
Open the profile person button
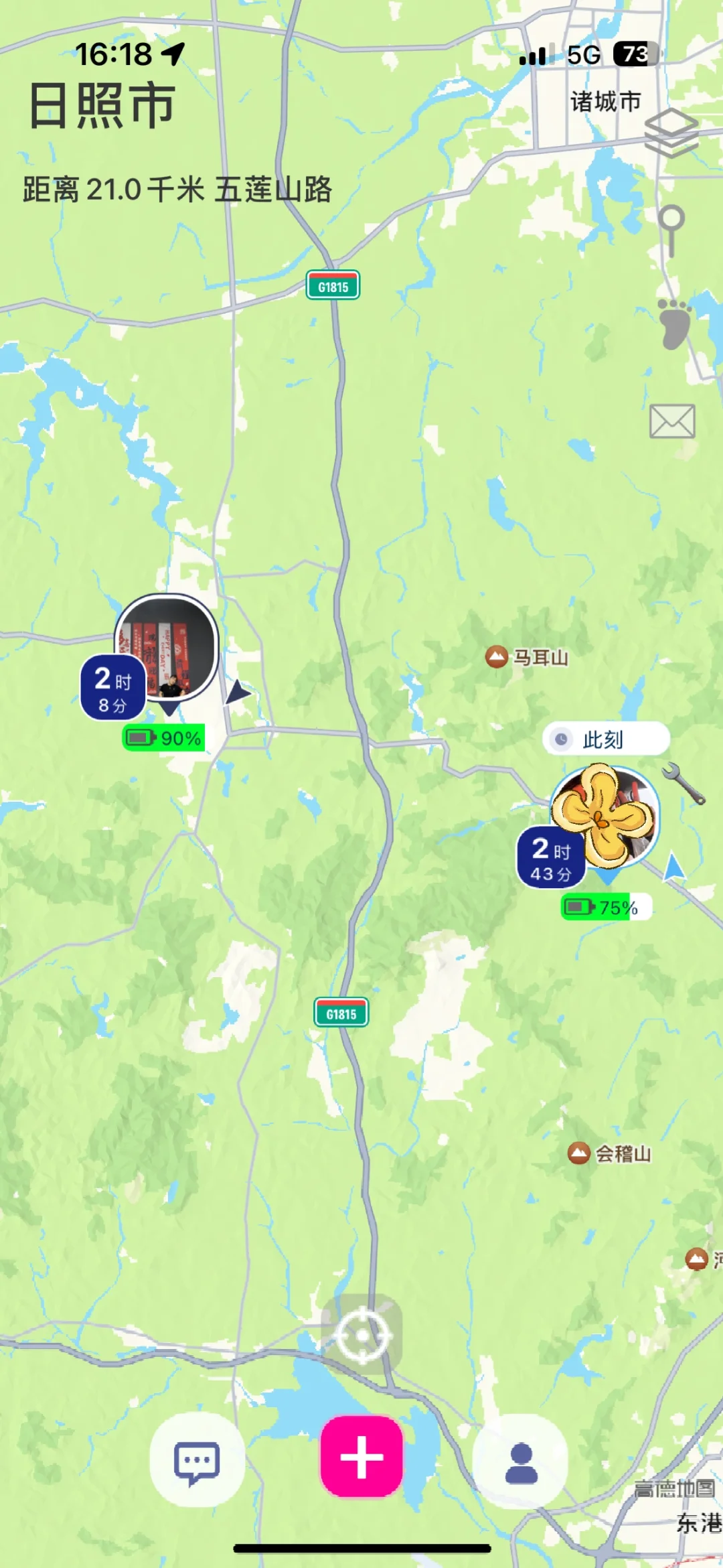pos(521,1462)
